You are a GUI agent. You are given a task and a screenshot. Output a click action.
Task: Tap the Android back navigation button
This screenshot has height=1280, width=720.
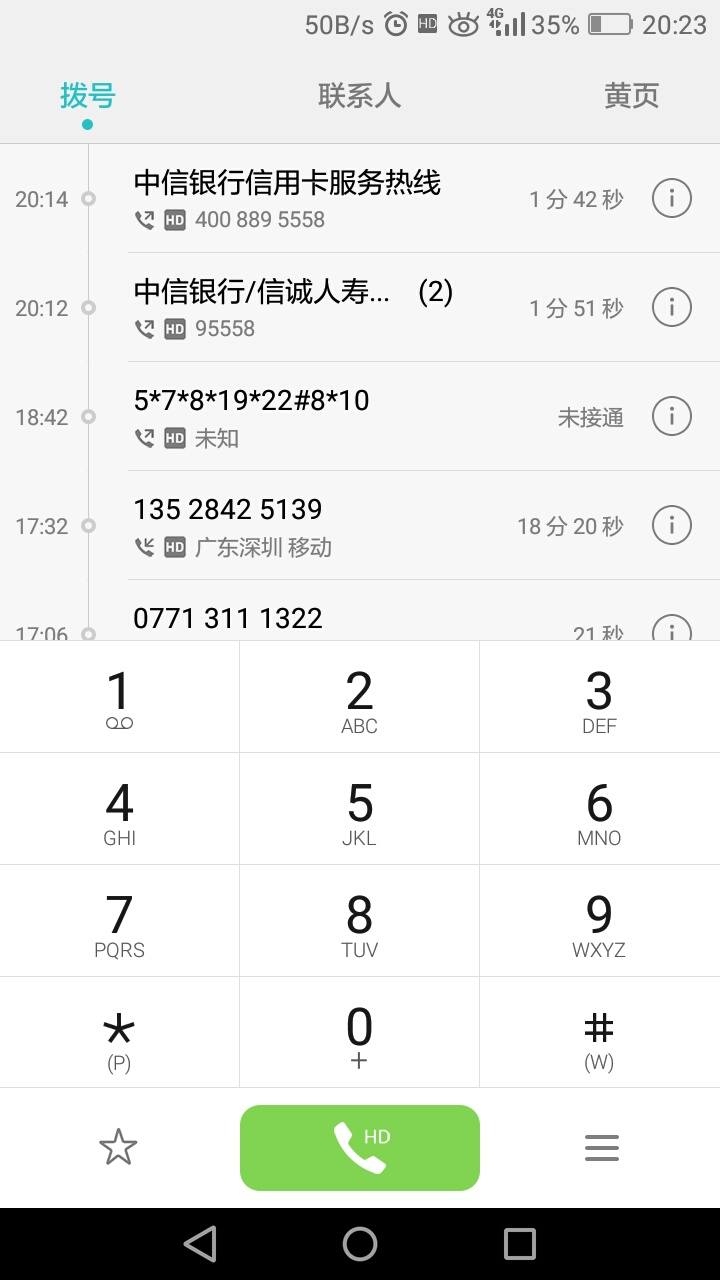(200, 1243)
